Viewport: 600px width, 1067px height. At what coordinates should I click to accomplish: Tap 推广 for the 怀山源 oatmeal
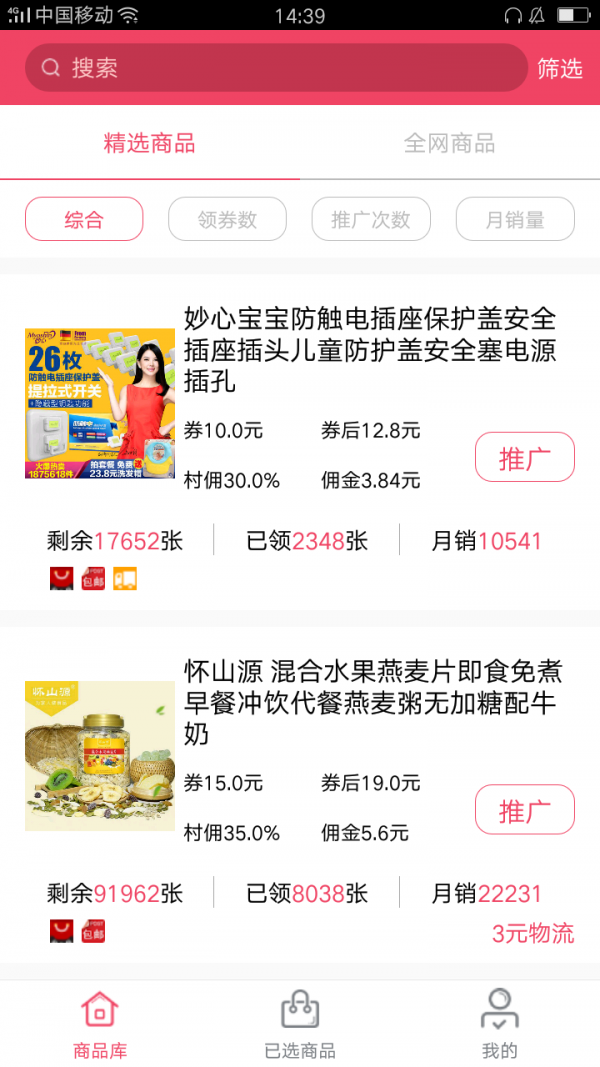524,810
